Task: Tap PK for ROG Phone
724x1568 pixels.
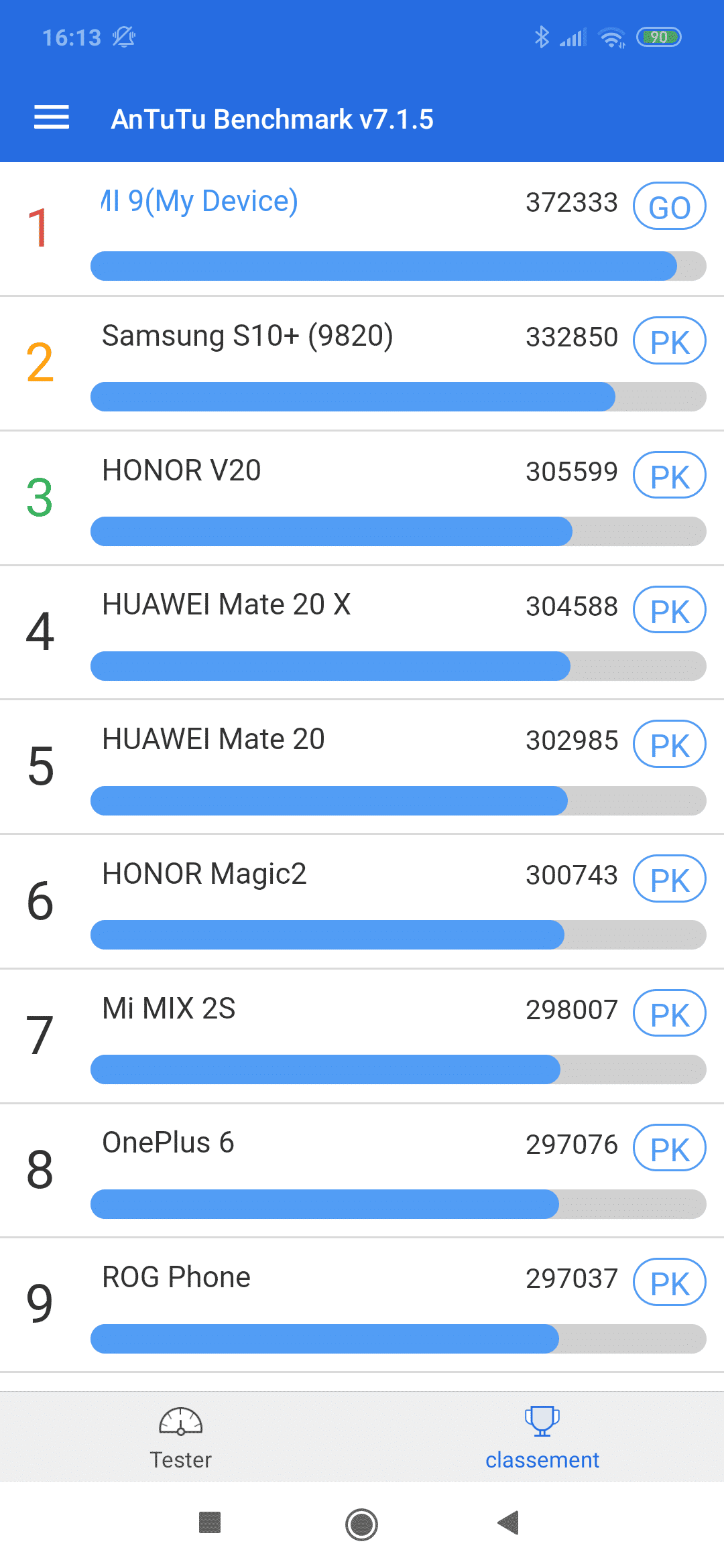Action: (x=669, y=1283)
